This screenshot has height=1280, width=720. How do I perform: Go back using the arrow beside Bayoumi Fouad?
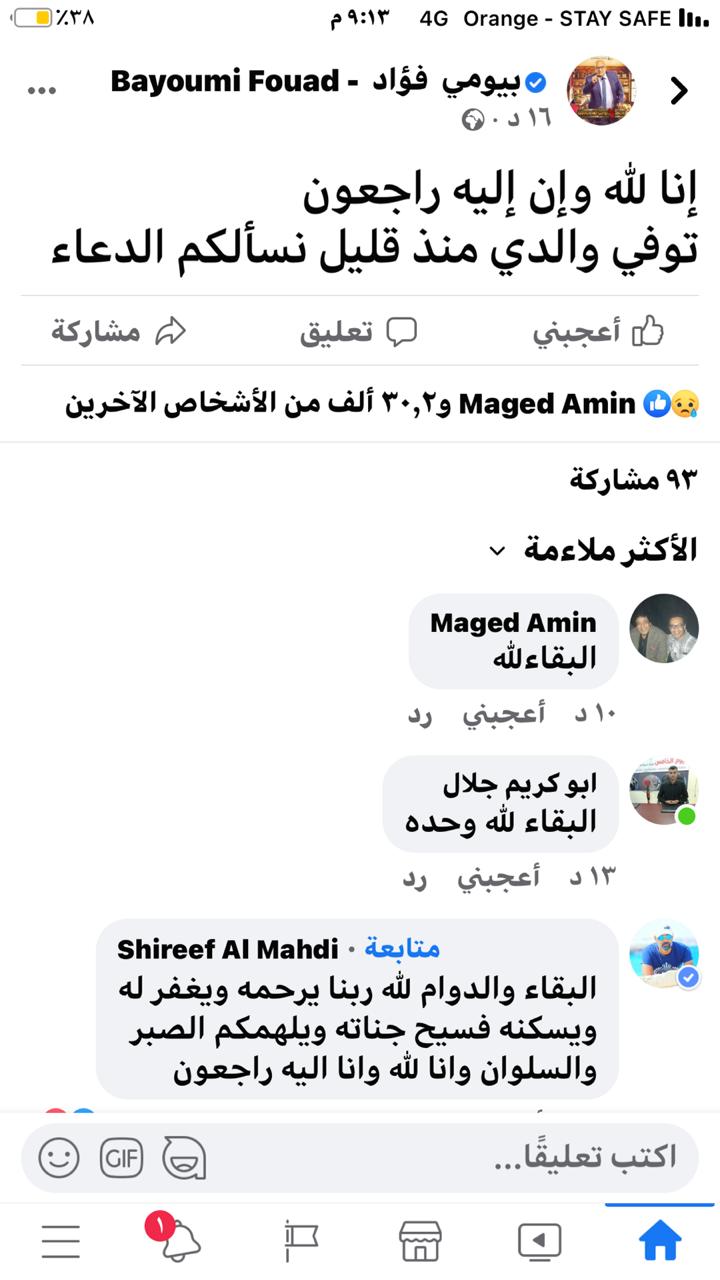pos(679,91)
